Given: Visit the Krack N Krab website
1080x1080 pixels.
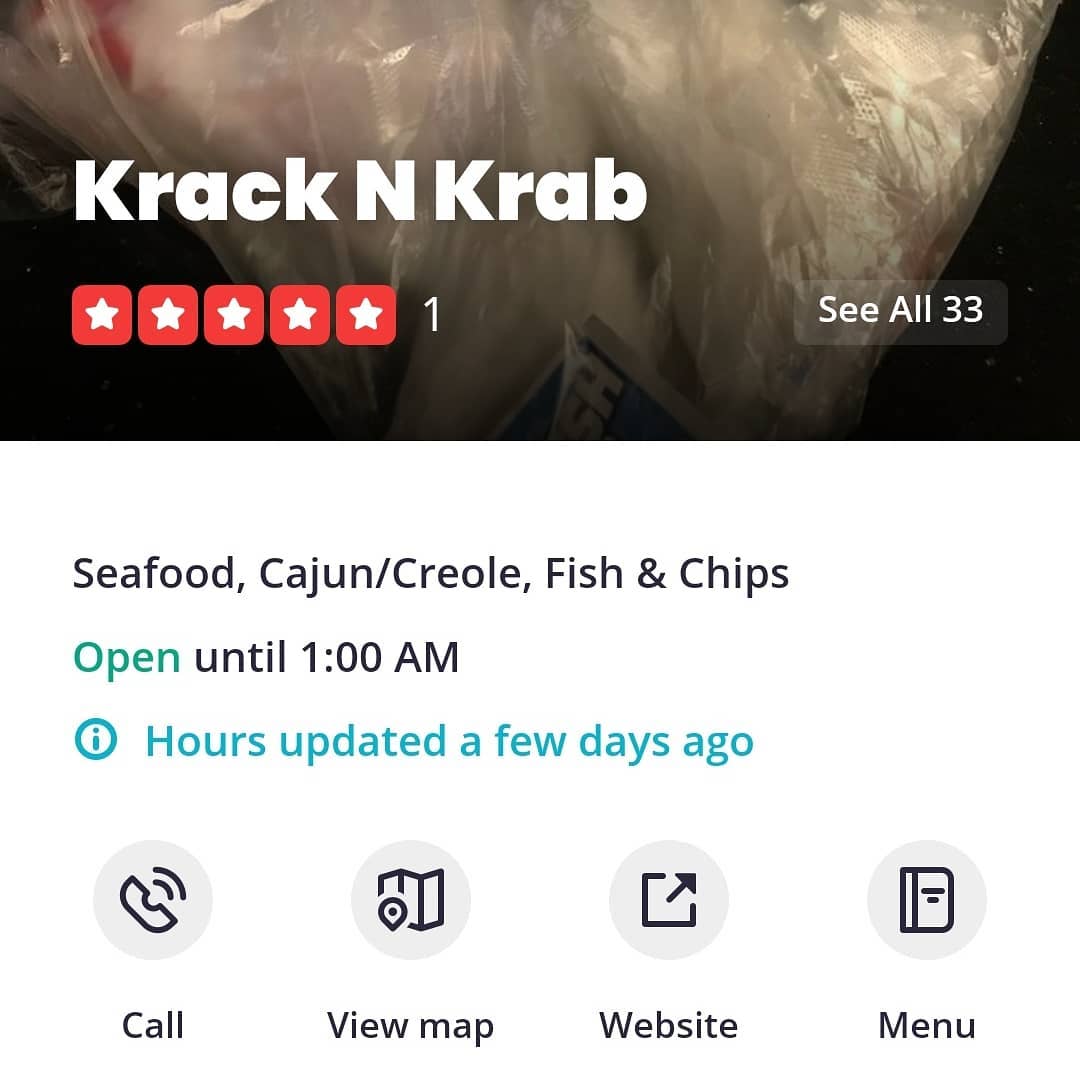Looking at the screenshot, I should [x=668, y=900].
